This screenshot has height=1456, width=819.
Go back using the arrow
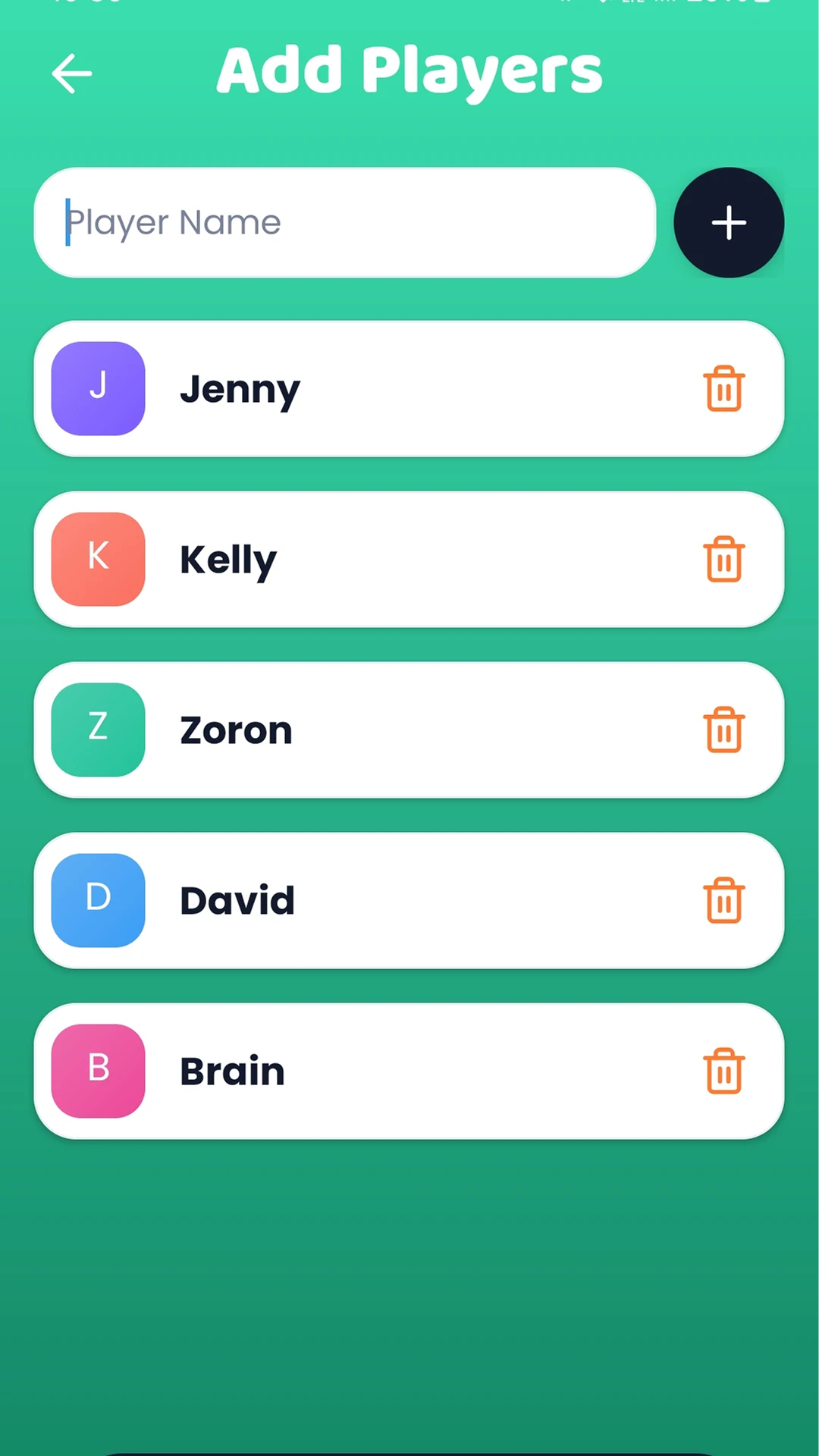[x=72, y=74]
